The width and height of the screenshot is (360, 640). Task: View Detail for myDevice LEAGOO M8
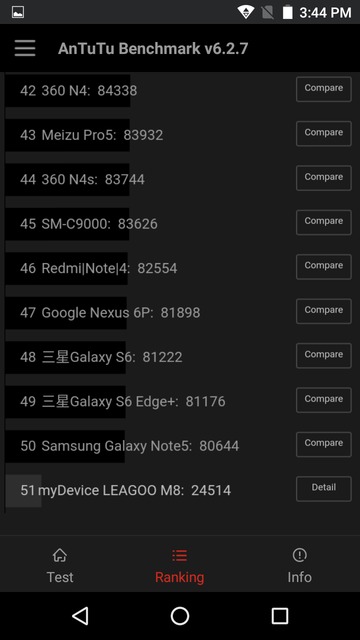click(x=324, y=489)
